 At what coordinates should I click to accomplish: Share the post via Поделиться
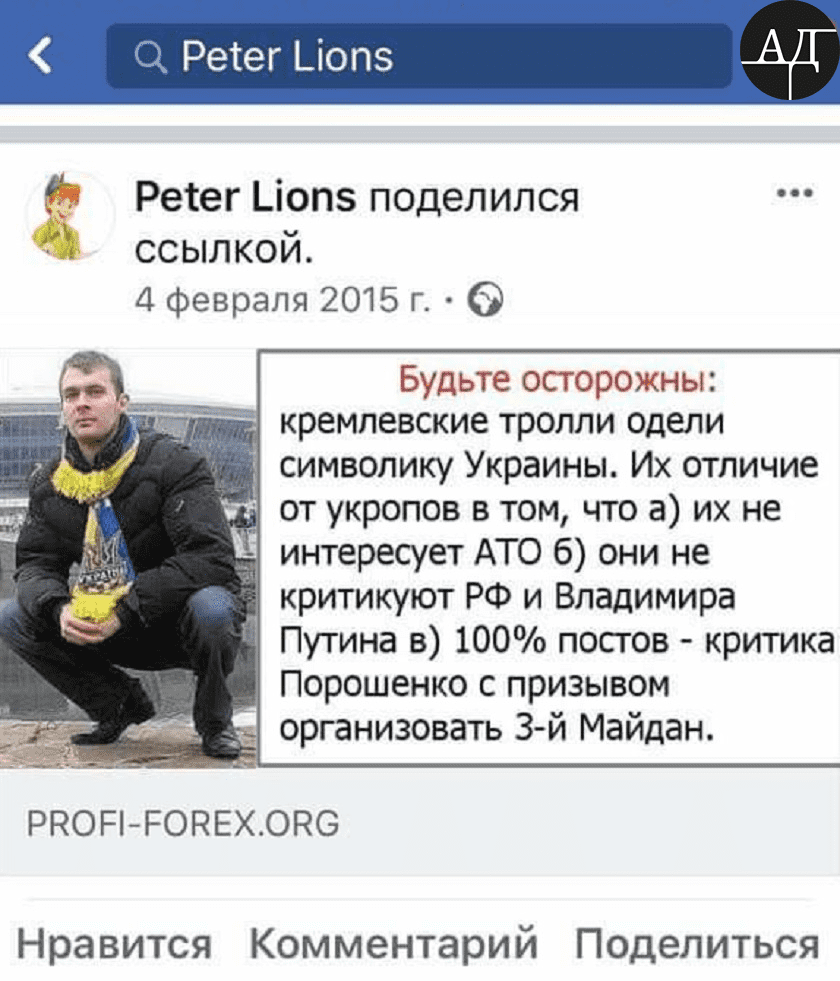point(696,943)
